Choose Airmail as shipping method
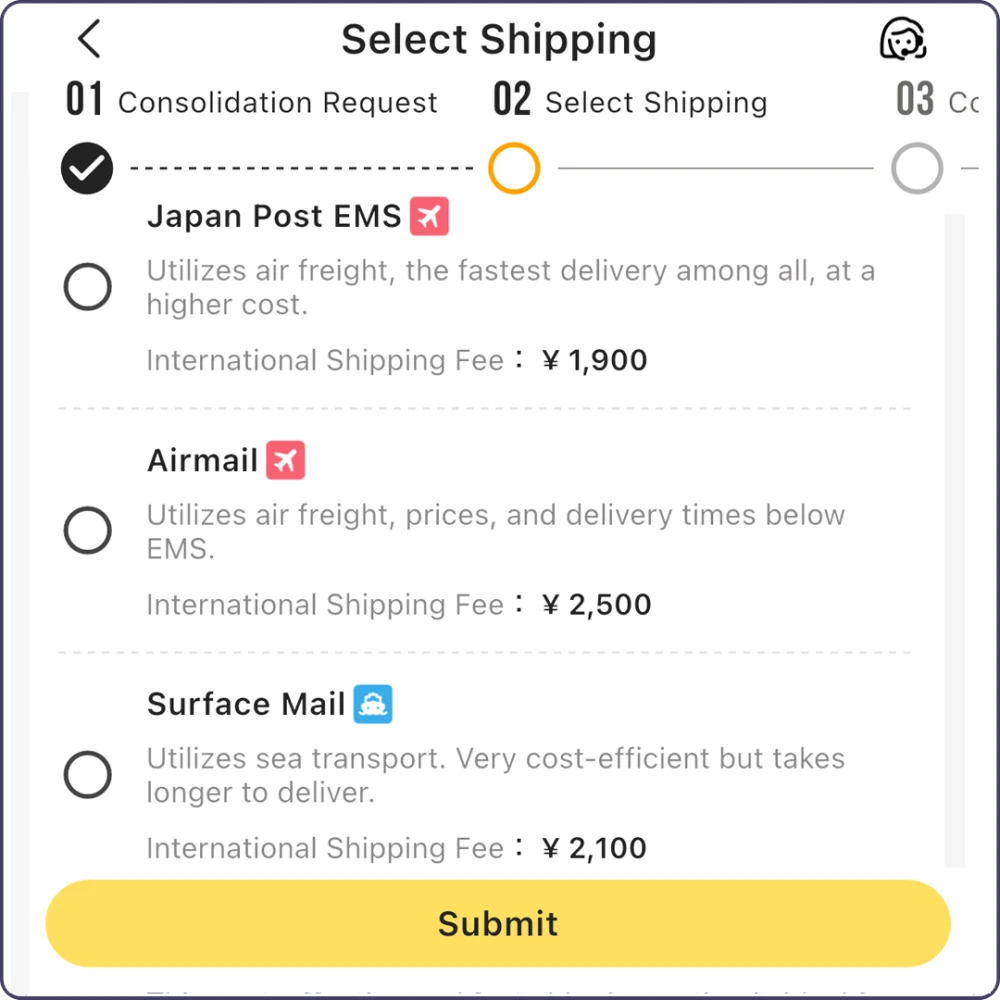Viewport: 1000px width, 1000px height. pyautogui.click(x=88, y=530)
